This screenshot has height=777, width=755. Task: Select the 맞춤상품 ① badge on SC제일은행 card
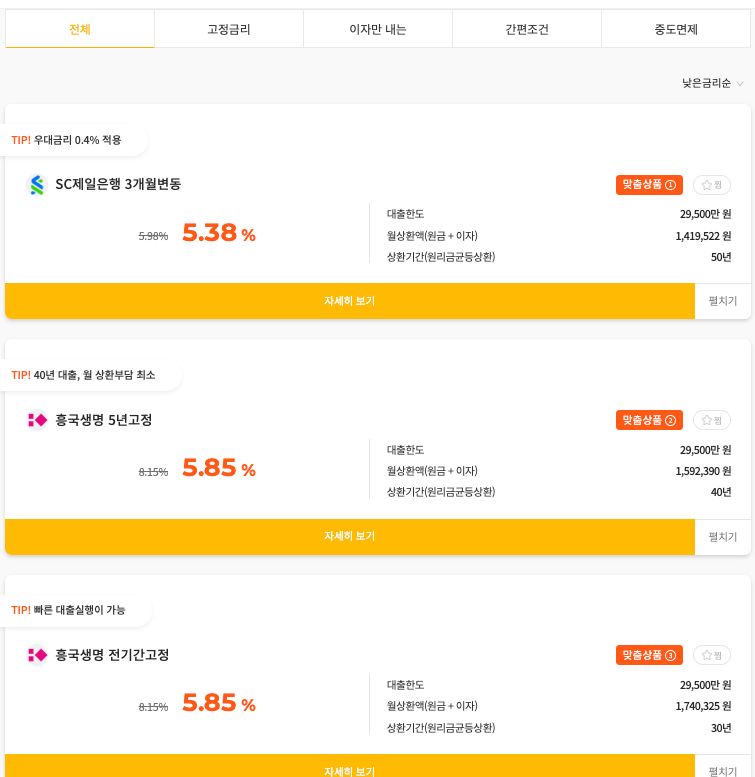[x=648, y=185]
